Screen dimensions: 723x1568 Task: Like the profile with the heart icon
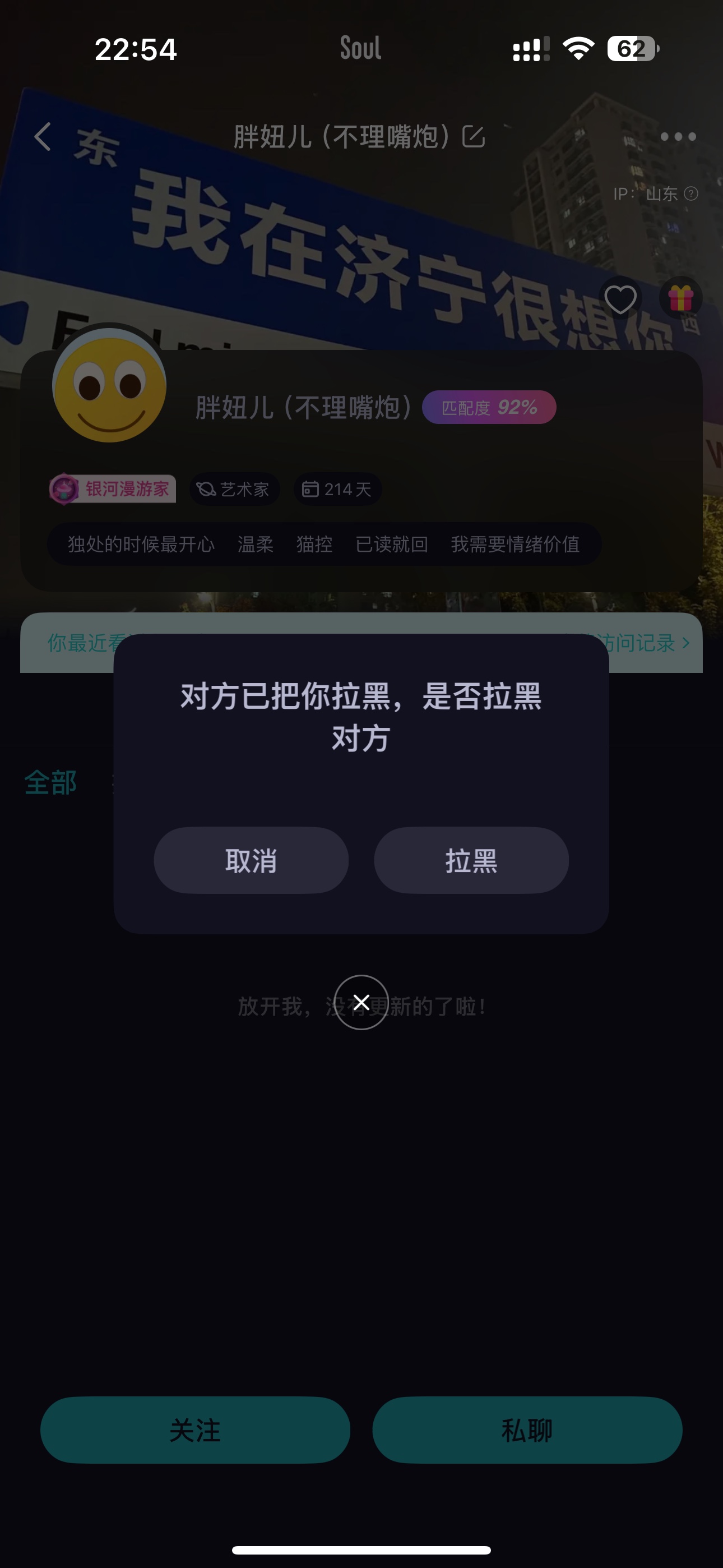pyautogui.click(x=620, y=299)
